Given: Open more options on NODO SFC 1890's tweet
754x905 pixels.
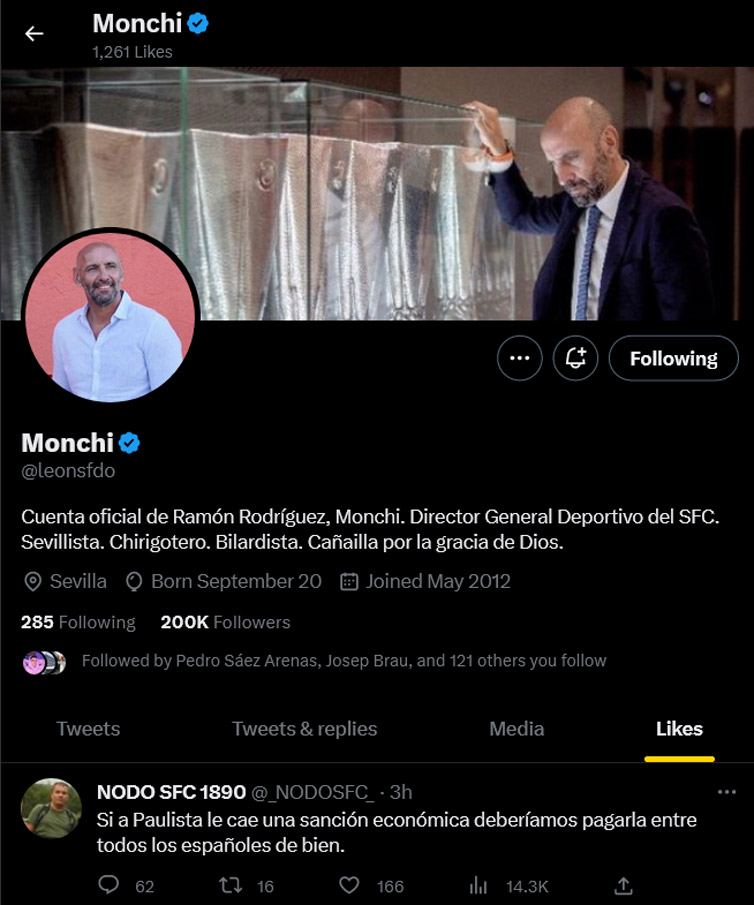Looking at the screenshot, I should coord(727,792).
